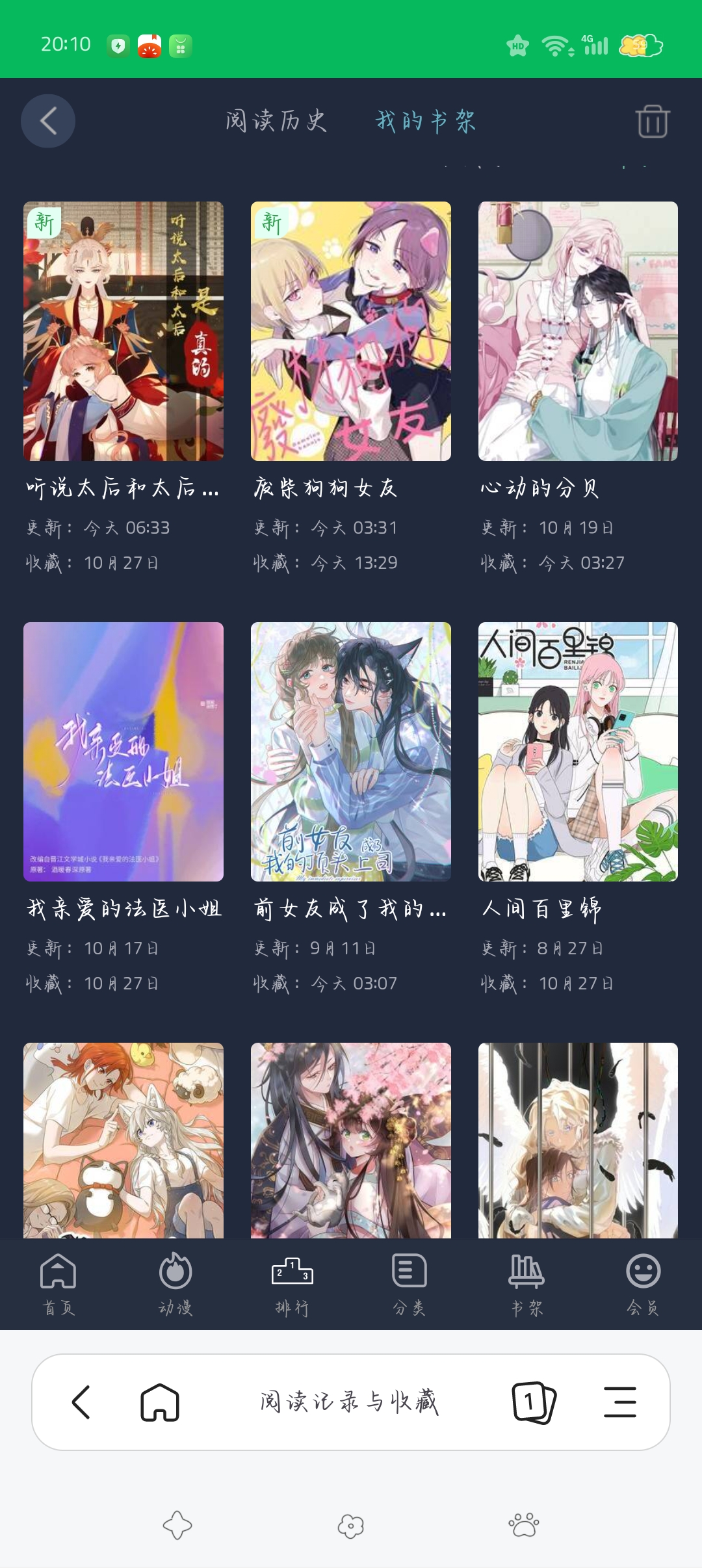
Task: Tap the trash can delete icon
Action: 653,122
